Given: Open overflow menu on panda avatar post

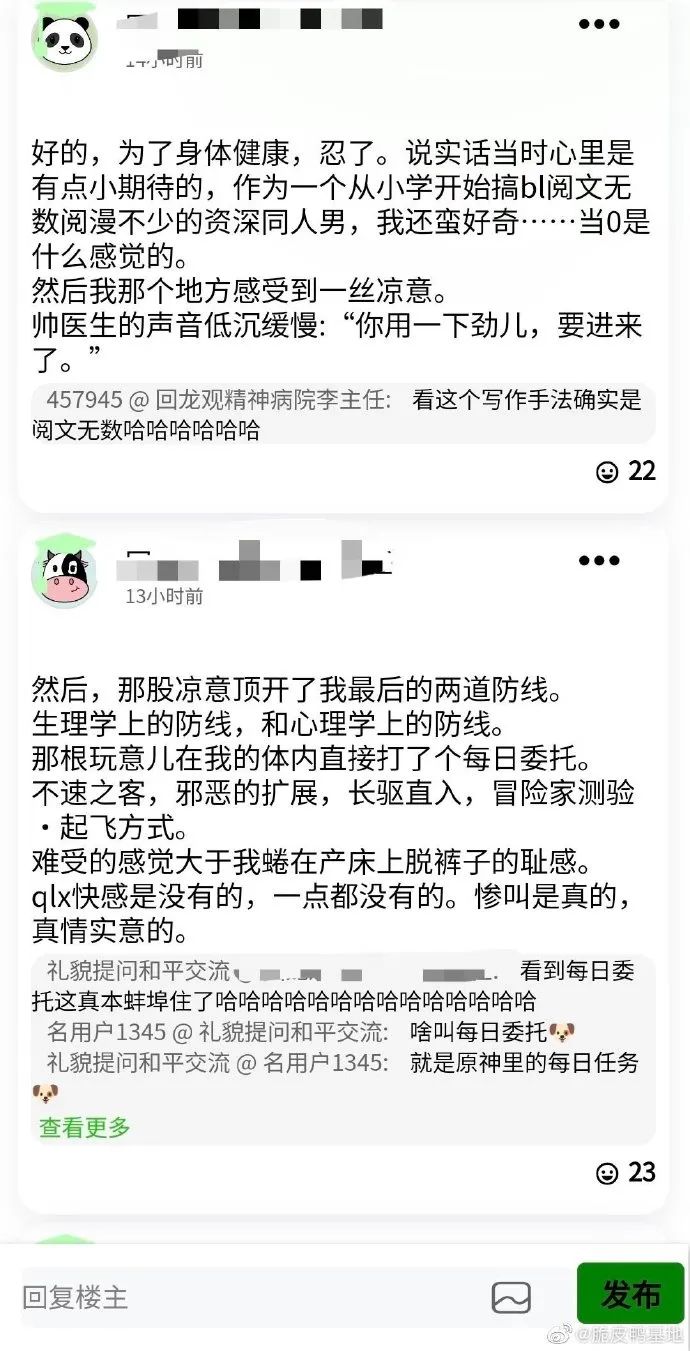Looking at the screenshot, I should [x=598, y=25].
